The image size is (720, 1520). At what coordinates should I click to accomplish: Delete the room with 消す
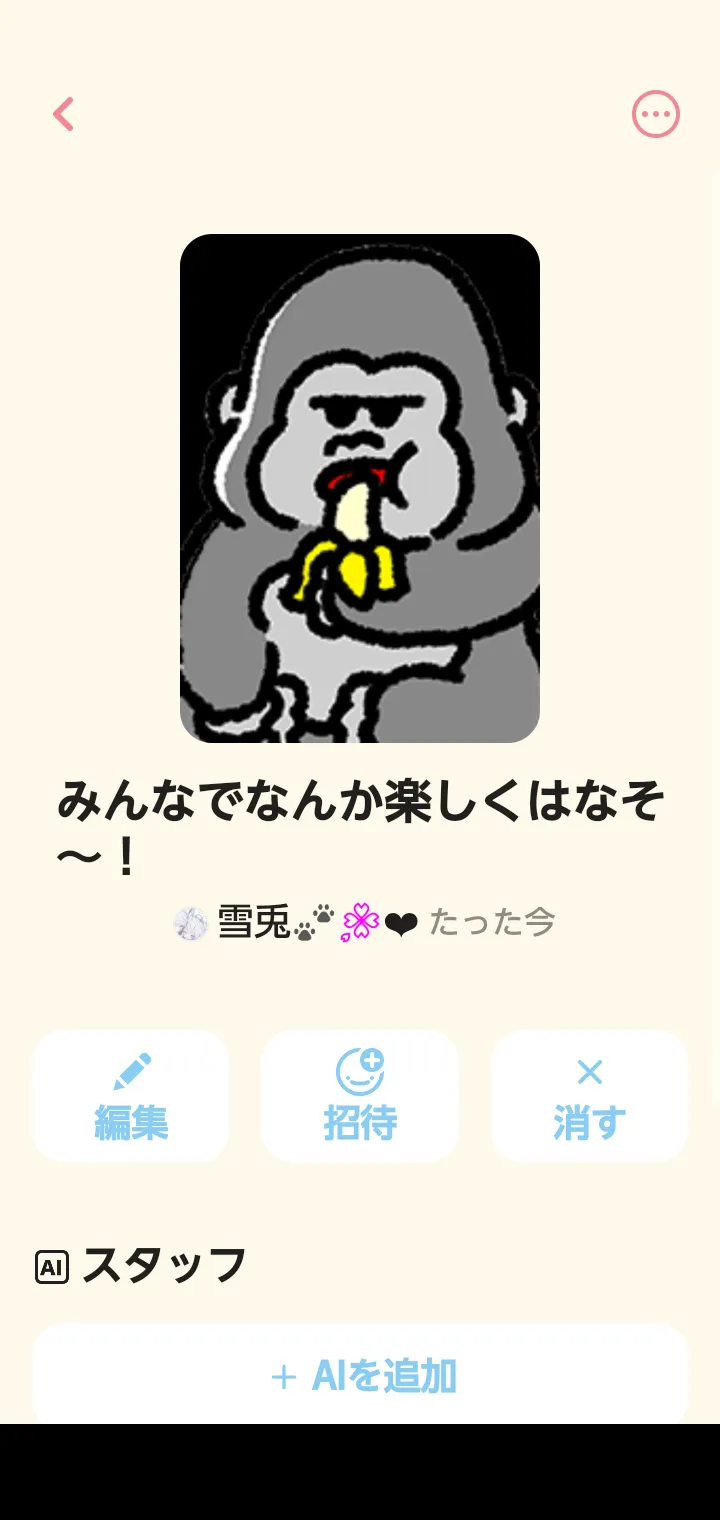[x=589, y=1096]
